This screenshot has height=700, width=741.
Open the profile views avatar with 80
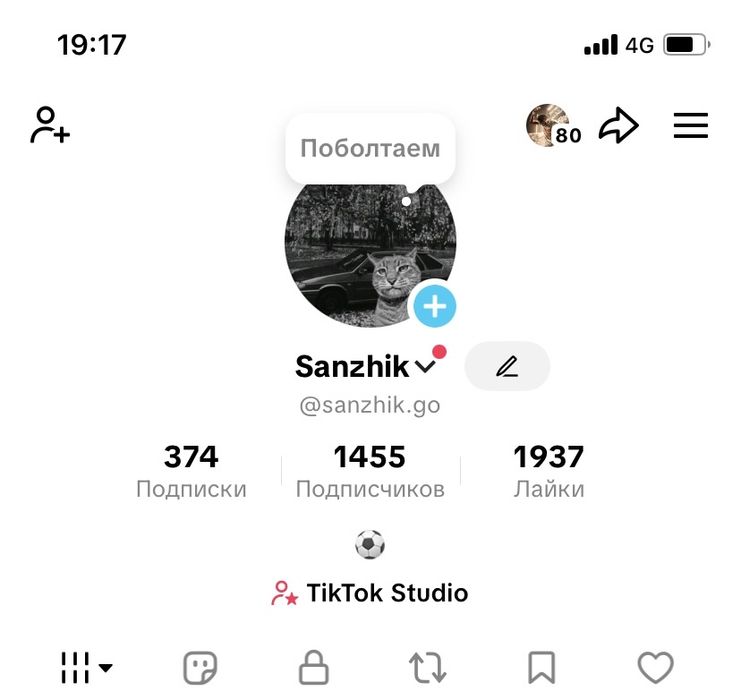548,125
